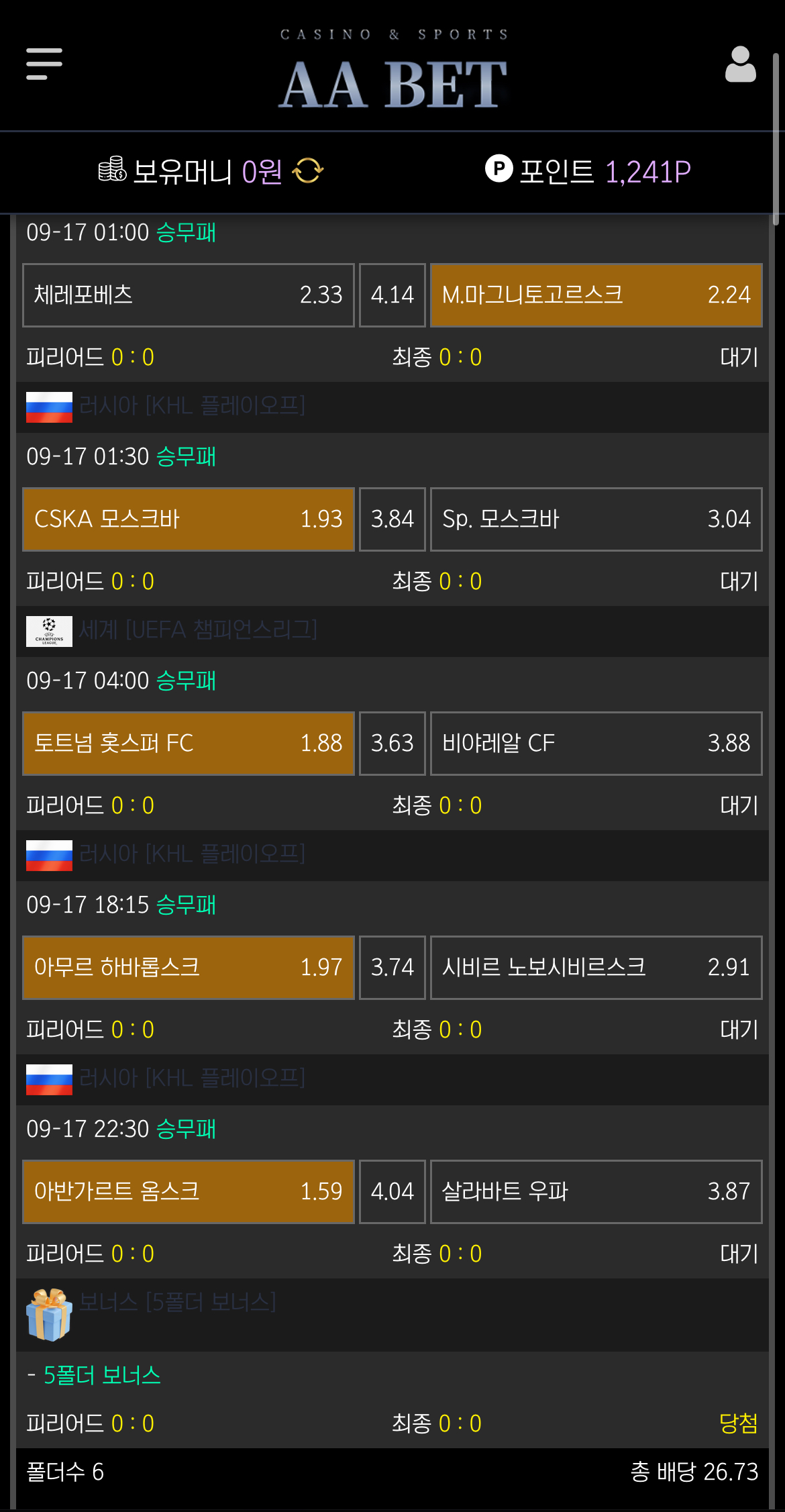Select 아무르 하바롭스크 at 1.97 odds
This screenshot has height=1512, width=785.
pyautogui.click(x=188, y=968)
